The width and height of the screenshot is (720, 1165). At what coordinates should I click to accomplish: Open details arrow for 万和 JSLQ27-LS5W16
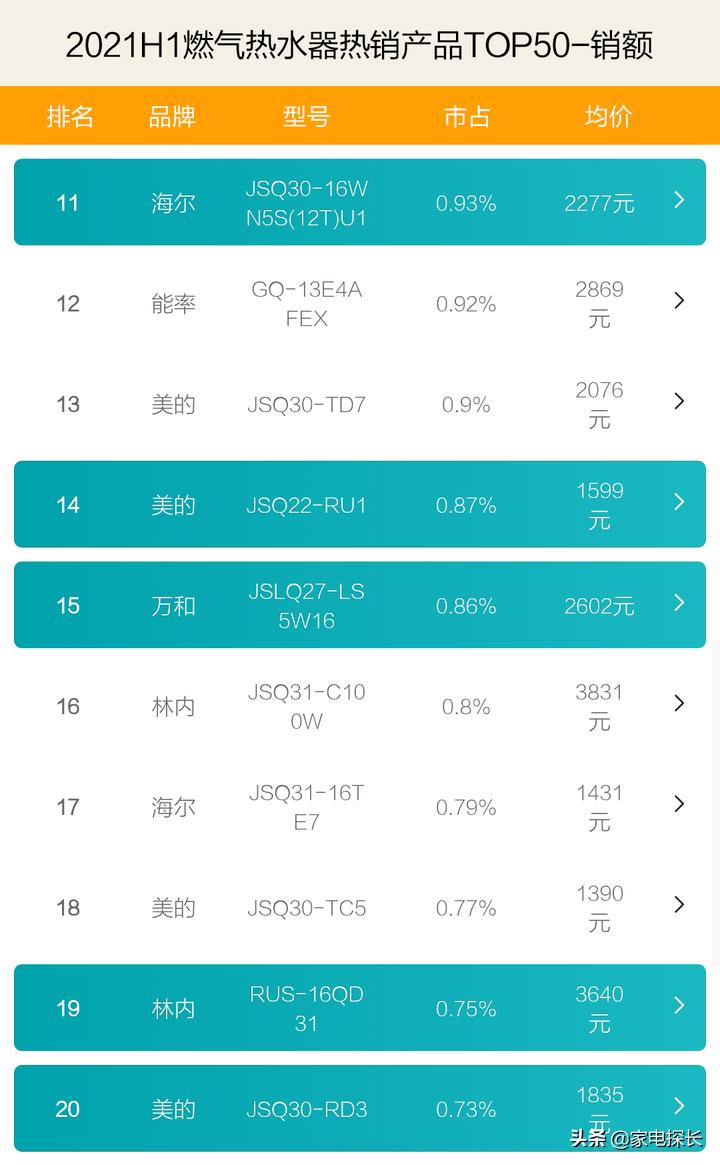point(679,605)
